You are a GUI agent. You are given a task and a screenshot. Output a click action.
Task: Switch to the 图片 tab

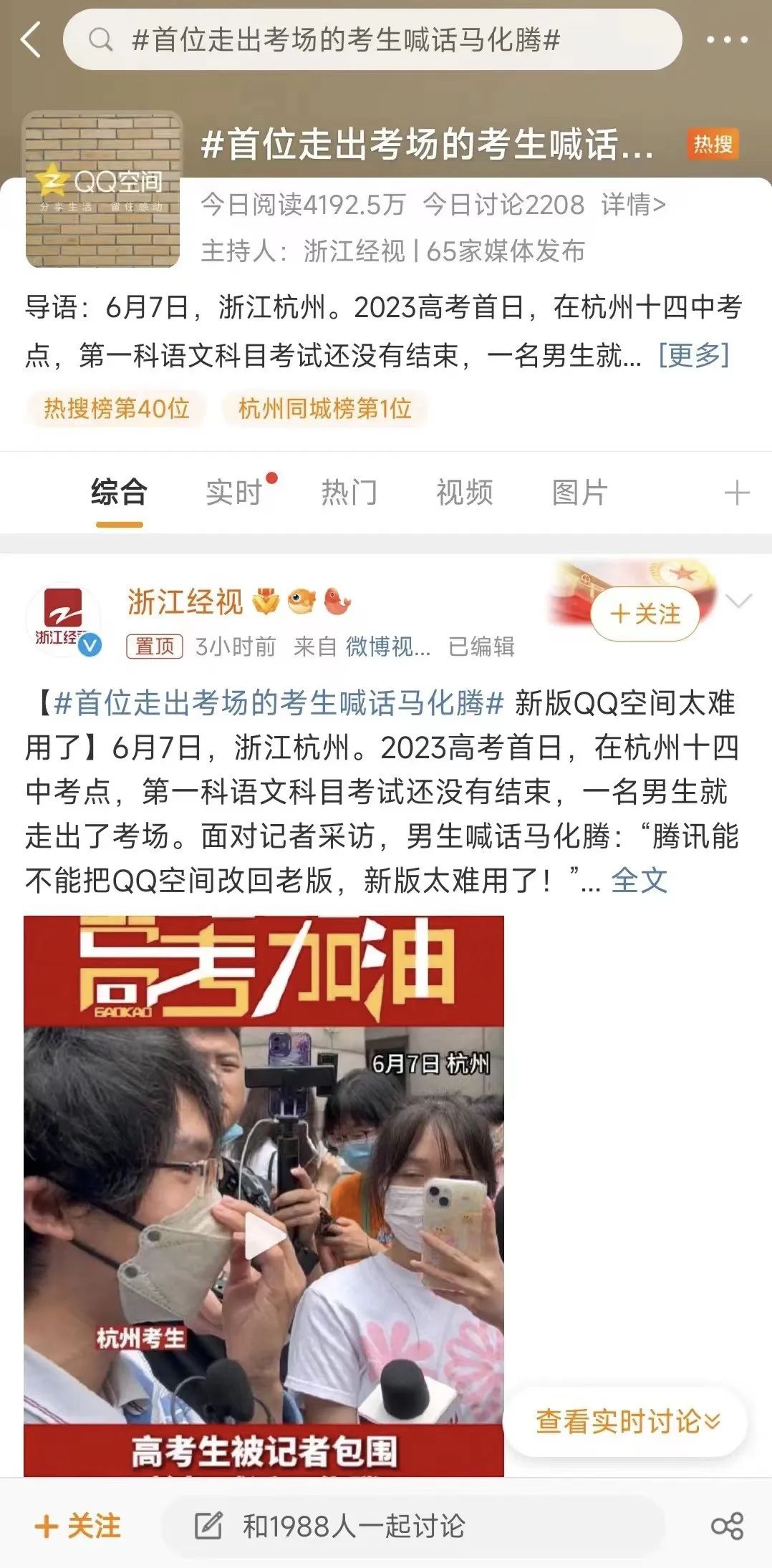[579, 493]
